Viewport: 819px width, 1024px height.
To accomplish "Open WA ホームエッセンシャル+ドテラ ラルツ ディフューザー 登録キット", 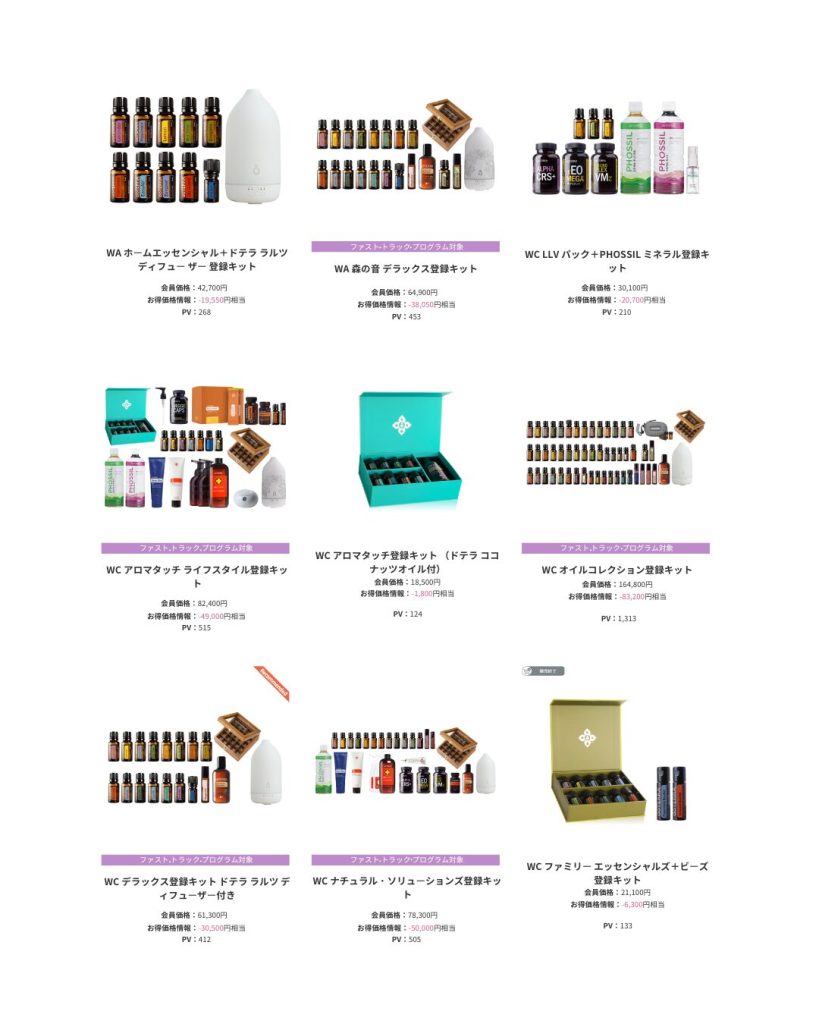I will (196, 259).
